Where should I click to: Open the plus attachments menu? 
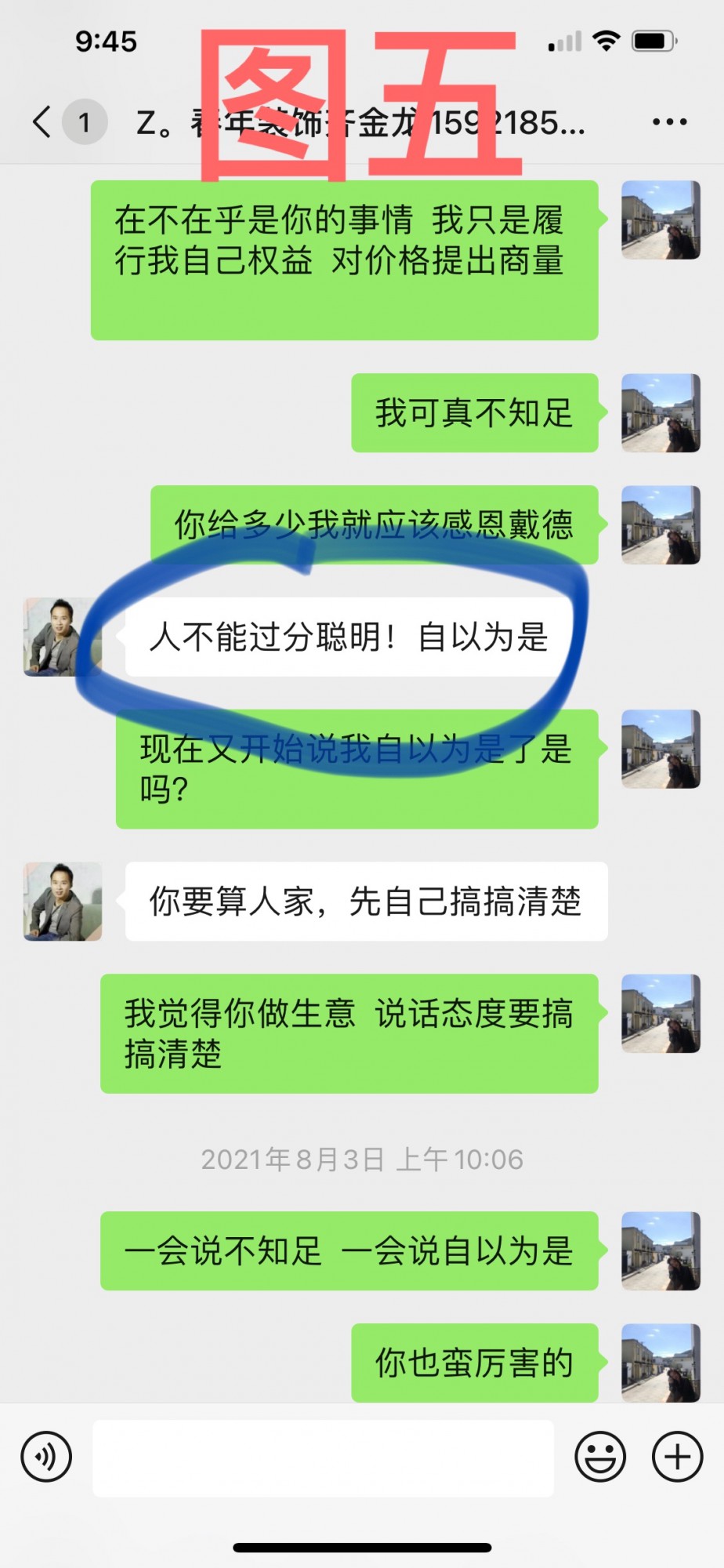click(677, 1457)
